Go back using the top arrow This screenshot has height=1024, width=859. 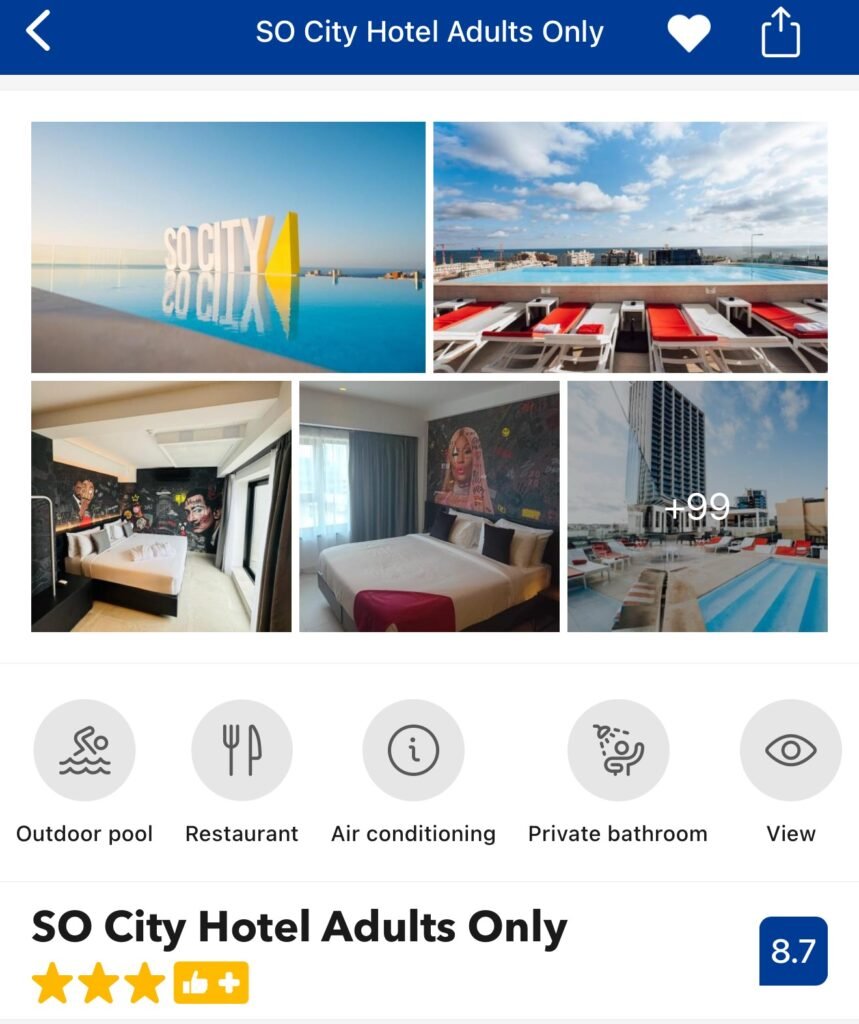(x=38, y=32)
